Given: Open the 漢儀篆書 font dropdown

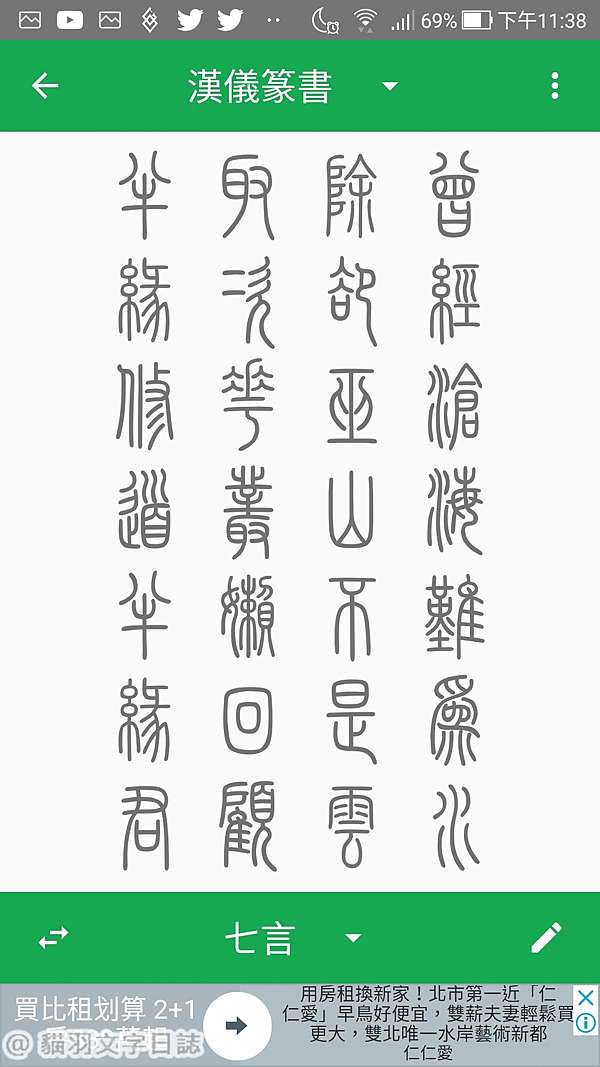Looking at the screenshot, I should tap(293, 86).
